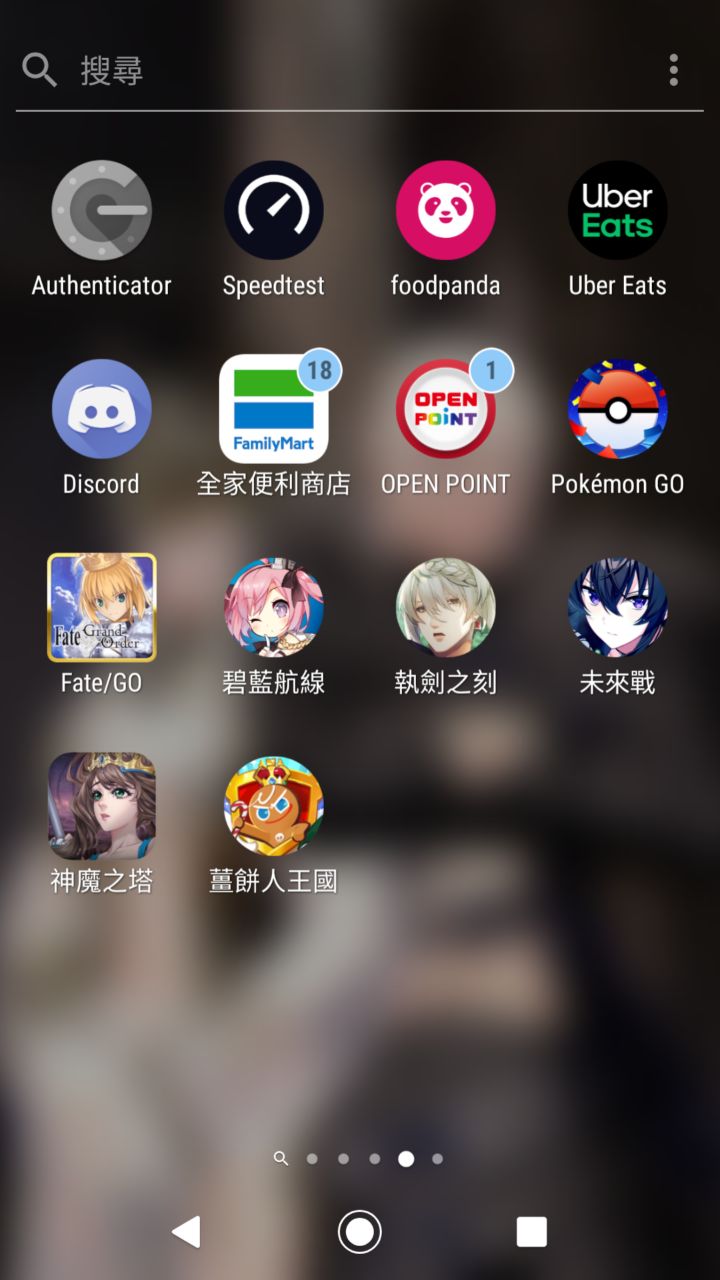Open Uber Eats
The image size is (720, 1280).
[x=618, y=211]
